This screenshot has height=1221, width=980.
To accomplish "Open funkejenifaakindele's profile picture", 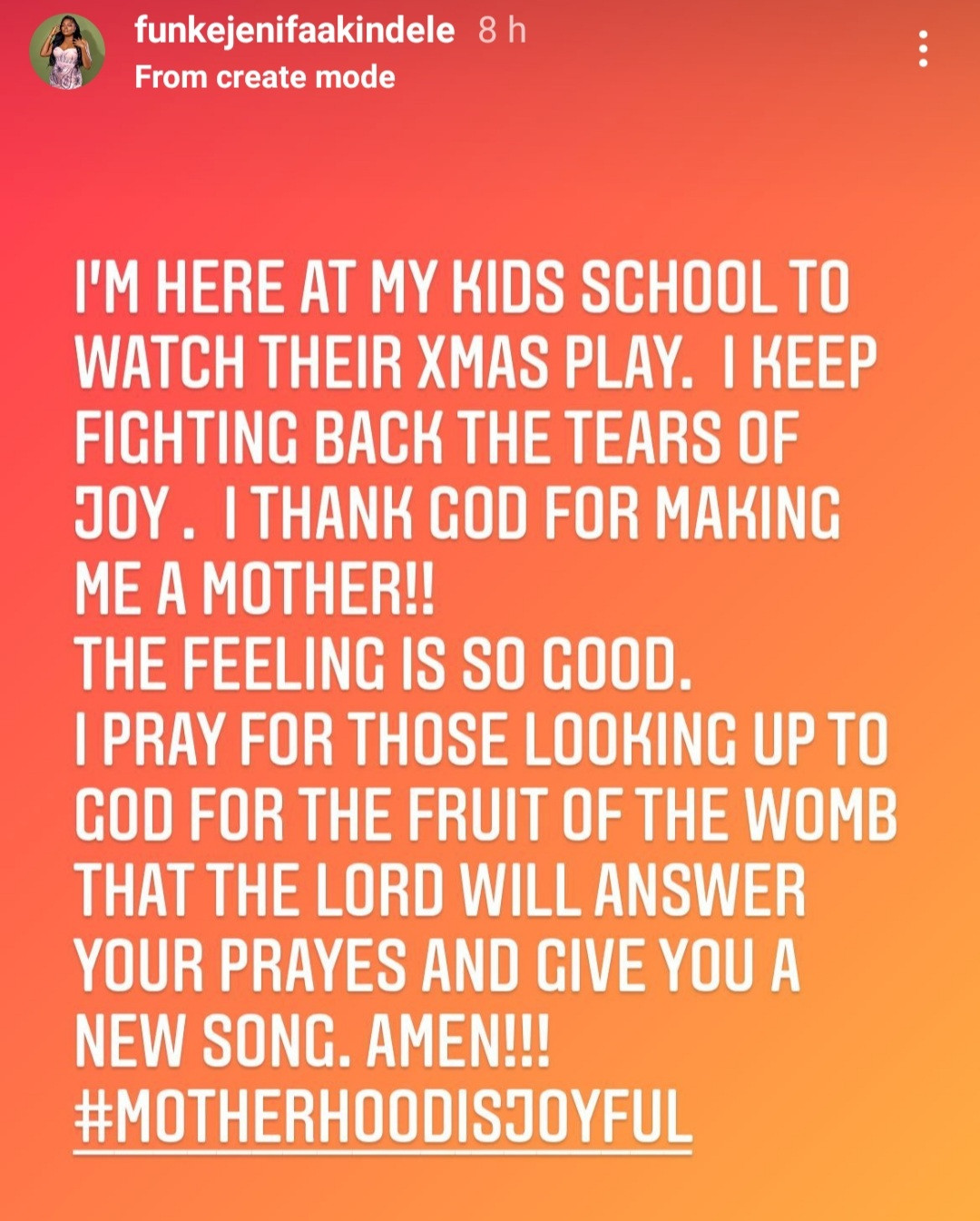I will pos(67,52).
